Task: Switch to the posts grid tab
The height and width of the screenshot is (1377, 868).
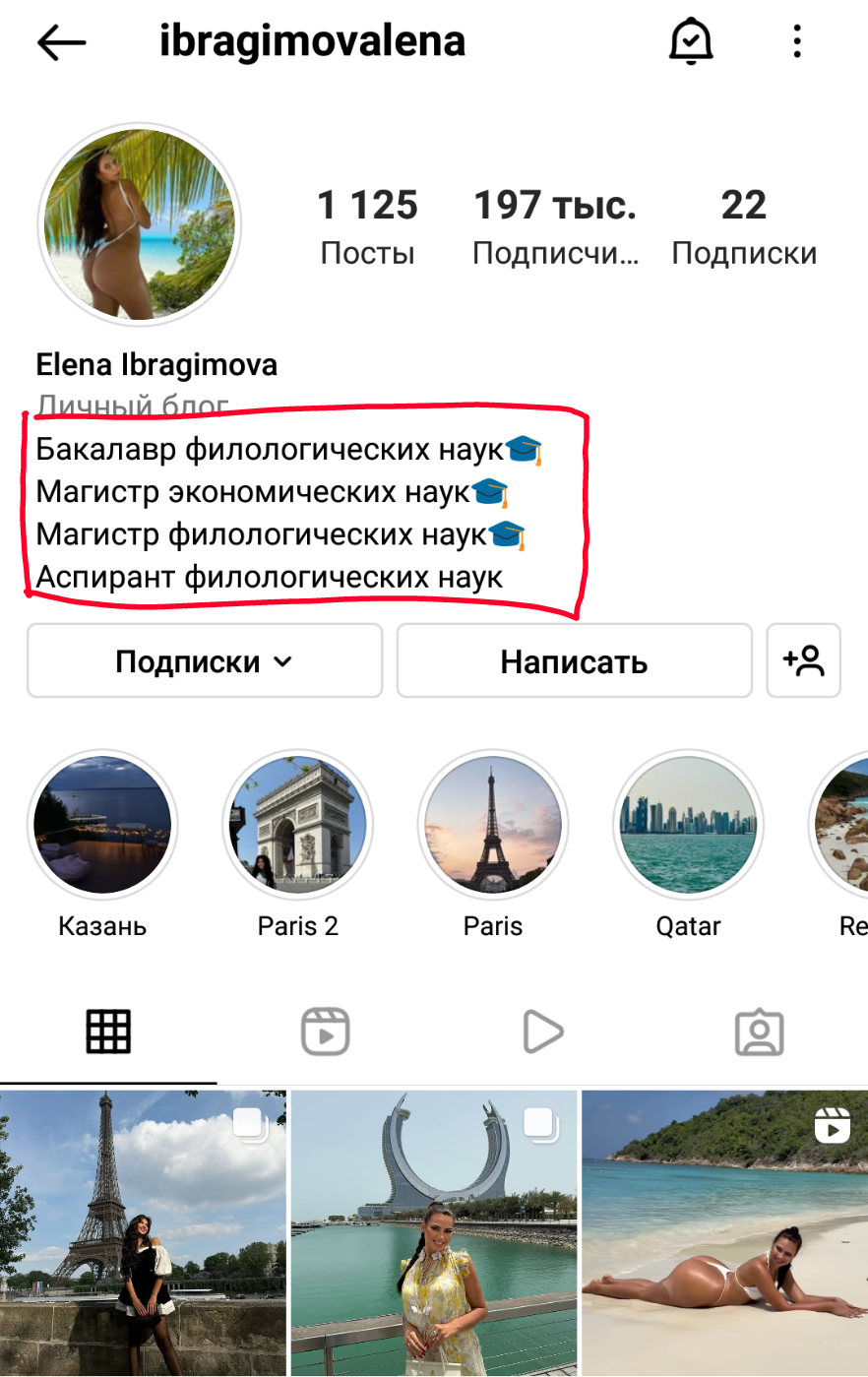Action: tap(108, 1032)
